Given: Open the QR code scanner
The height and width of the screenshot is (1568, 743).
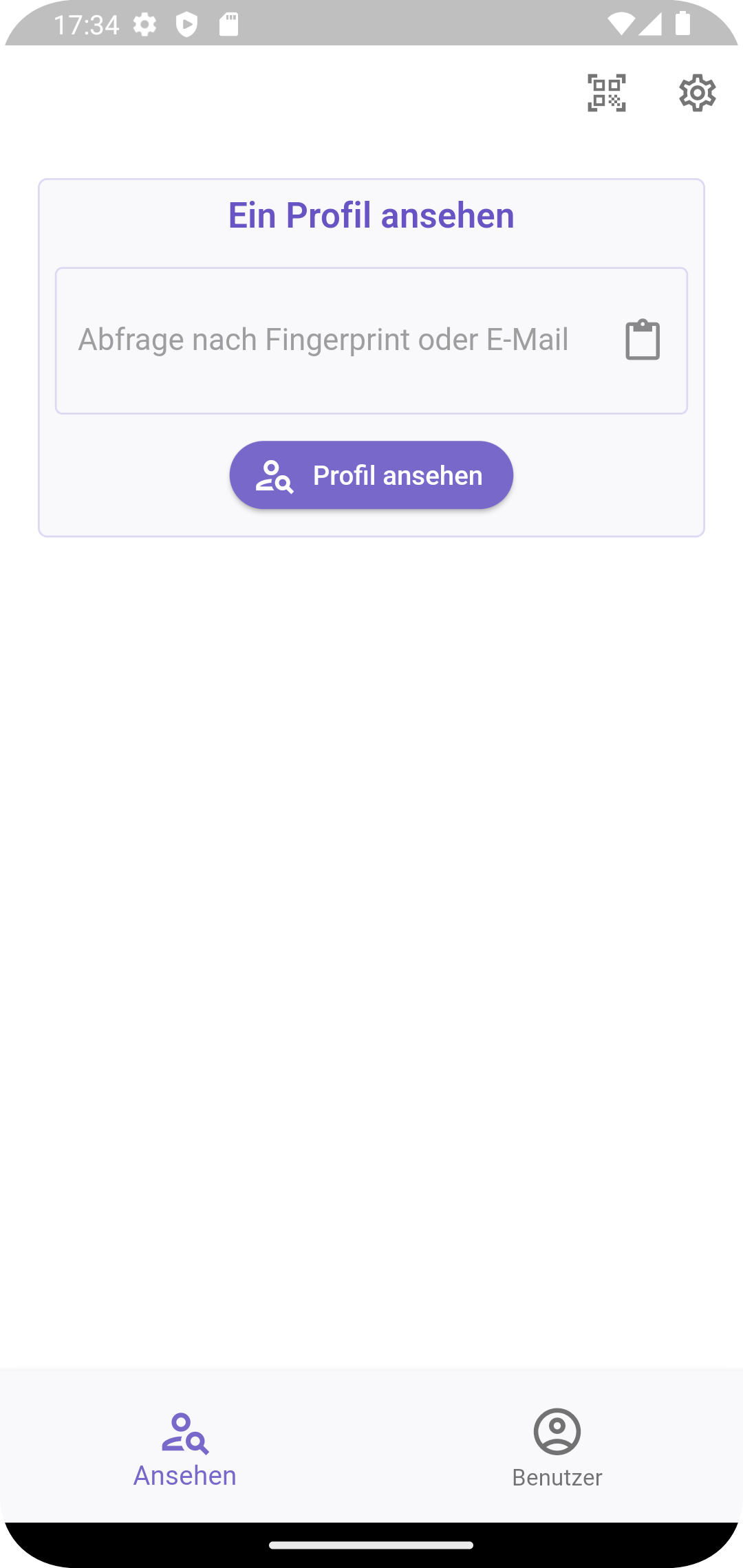Looking at the screenshot, I should (606, 93).
